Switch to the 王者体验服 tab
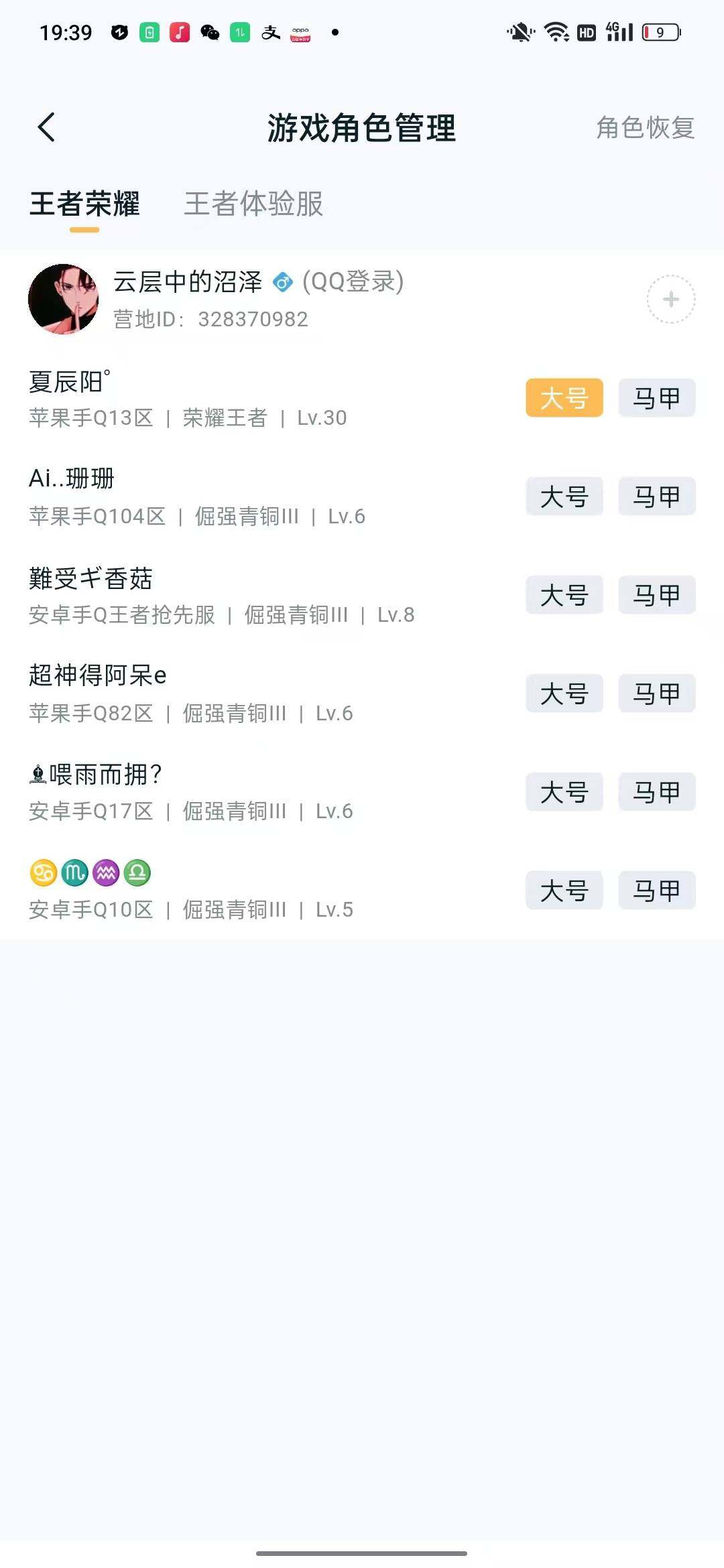Viewport: 724px width, 1568px height. [253, 206]
